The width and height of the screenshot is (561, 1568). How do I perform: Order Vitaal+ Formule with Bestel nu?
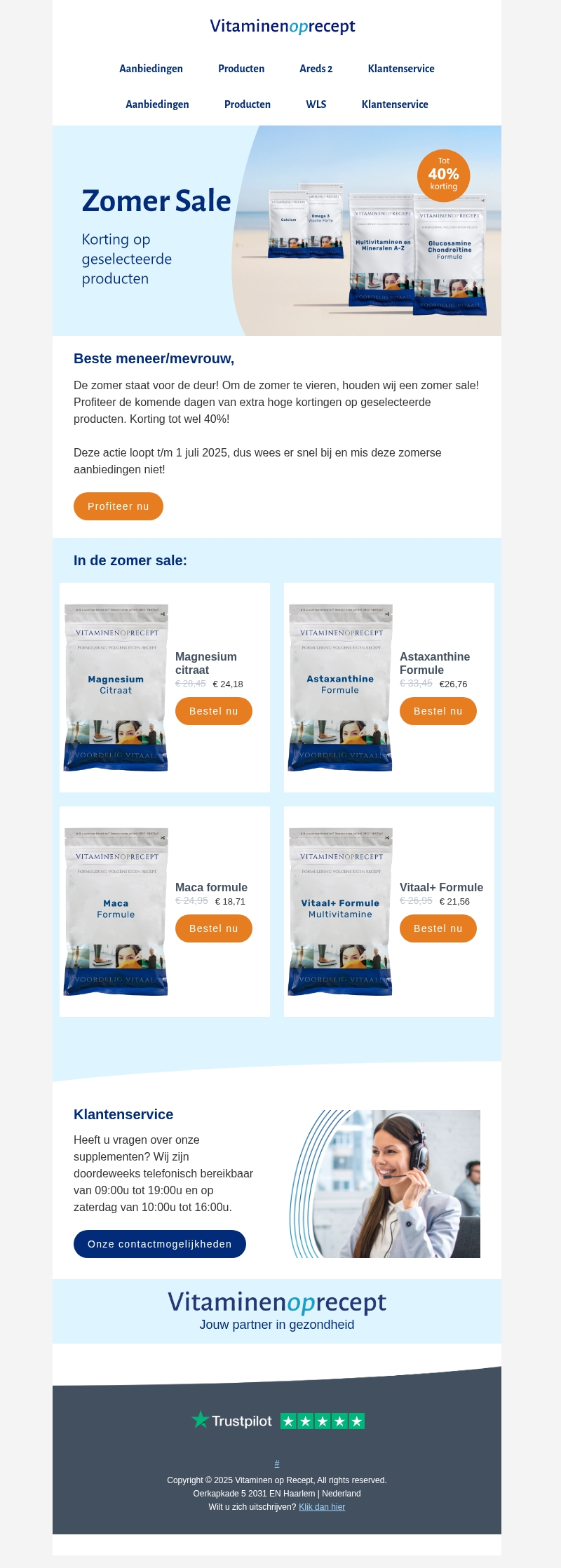(438, 928)
